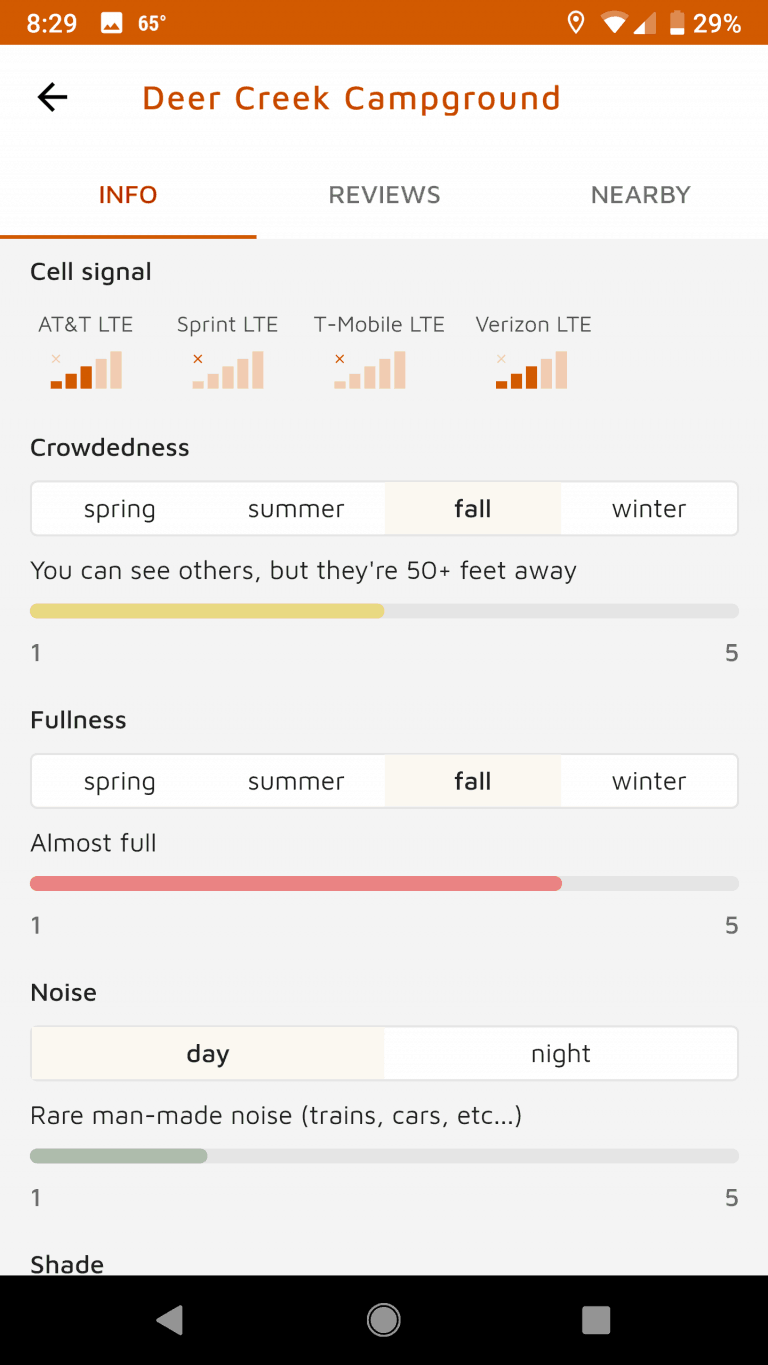768x1365 pixels.
Task: Open the Nearby tab
Action: tap(640, 195)
